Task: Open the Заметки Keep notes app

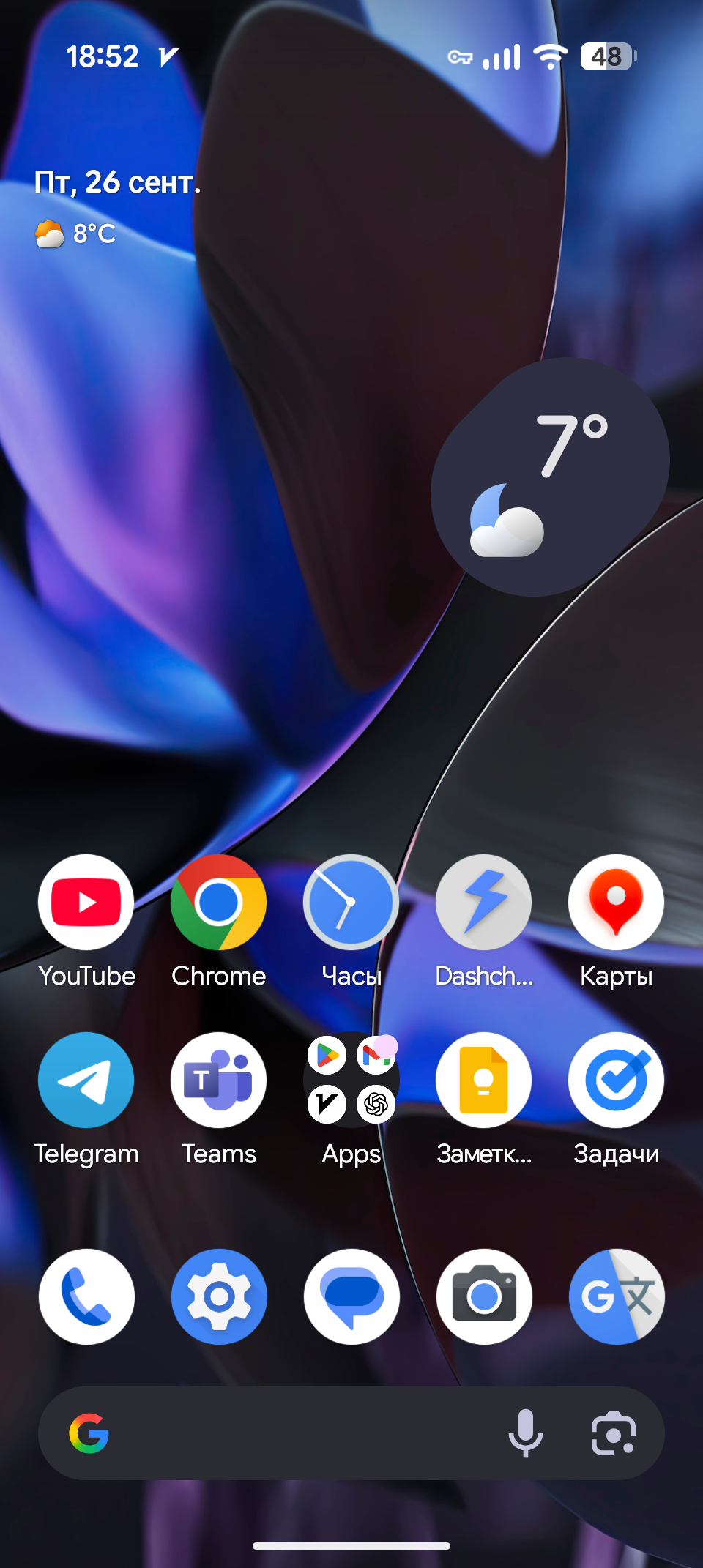Action: click(x=483, y=1080)
